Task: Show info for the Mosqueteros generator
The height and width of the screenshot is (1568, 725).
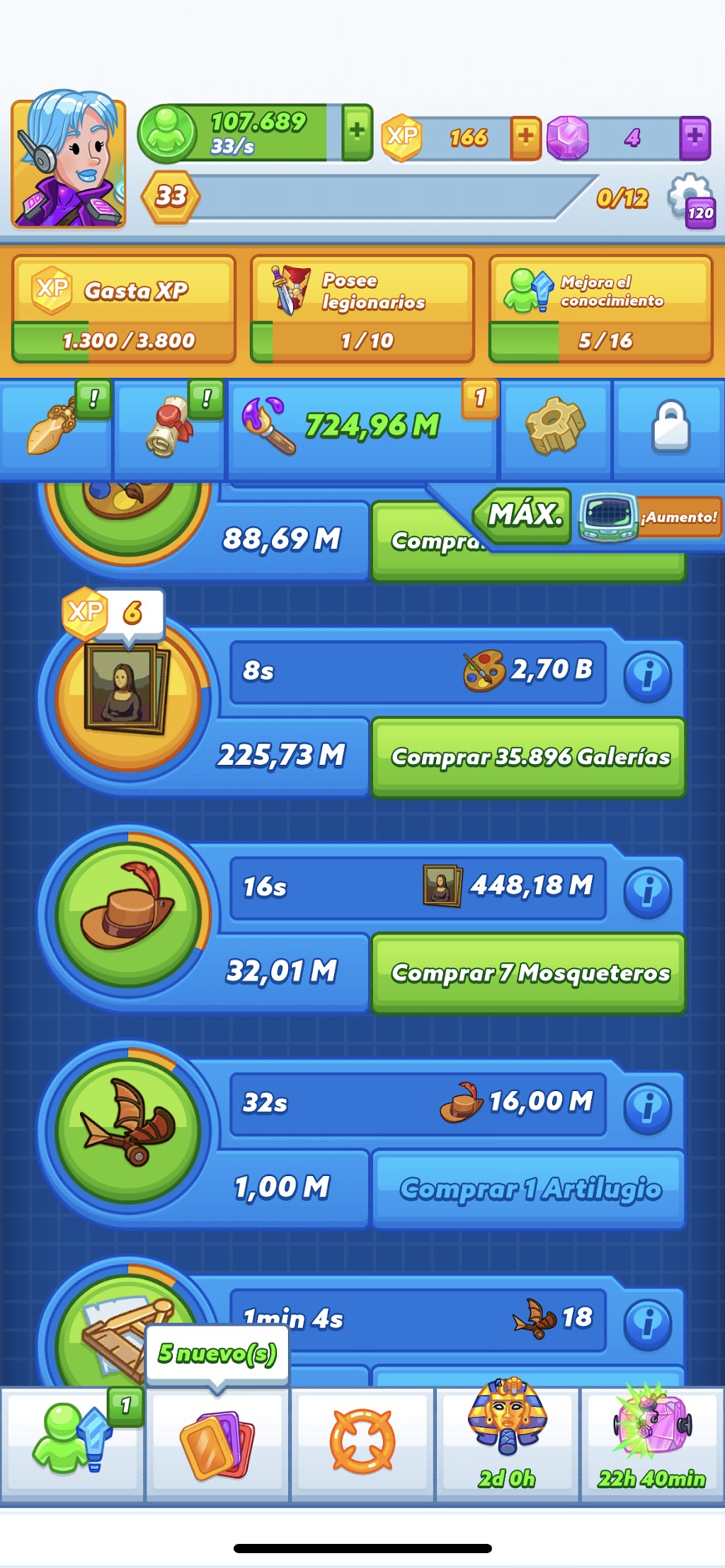Action: [647, 892]
